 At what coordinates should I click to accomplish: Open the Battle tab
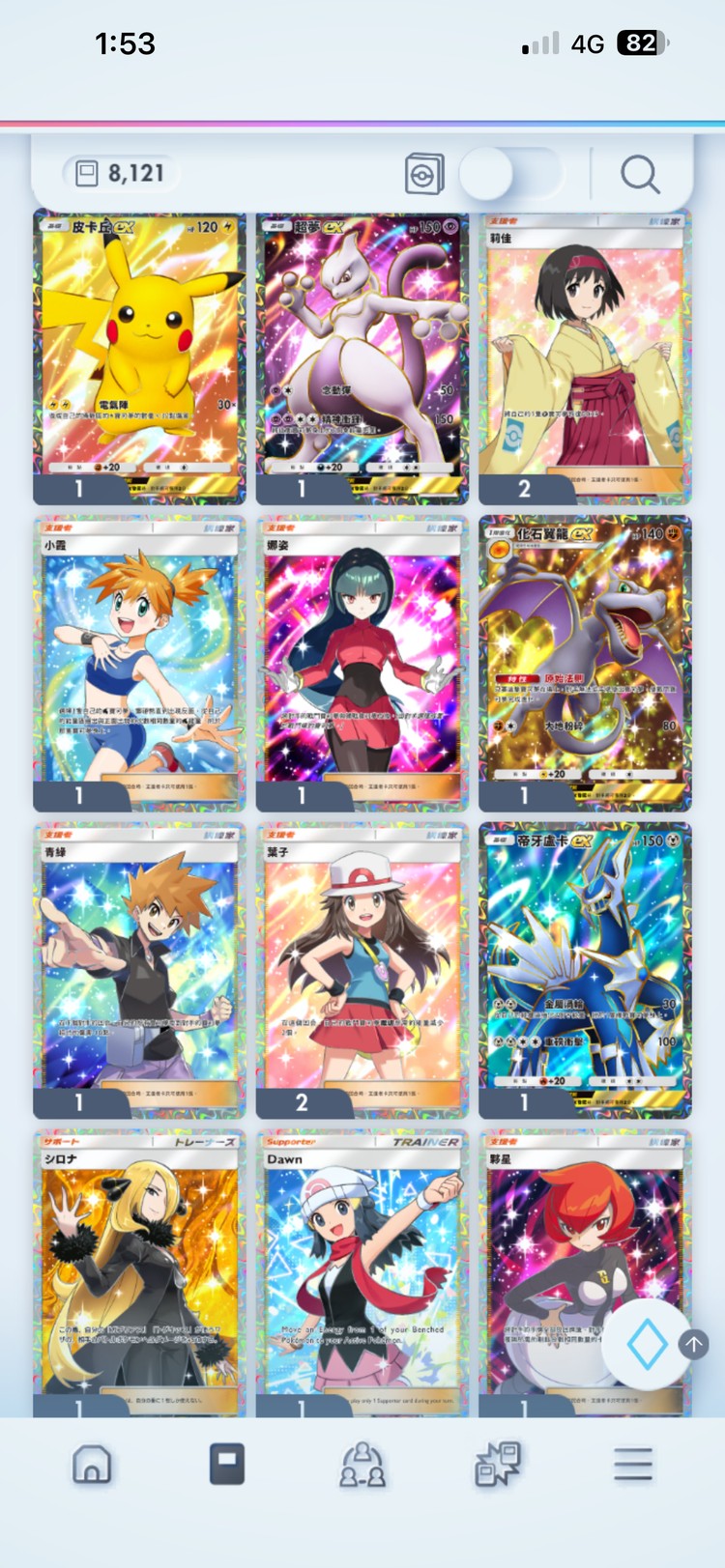498,1465
